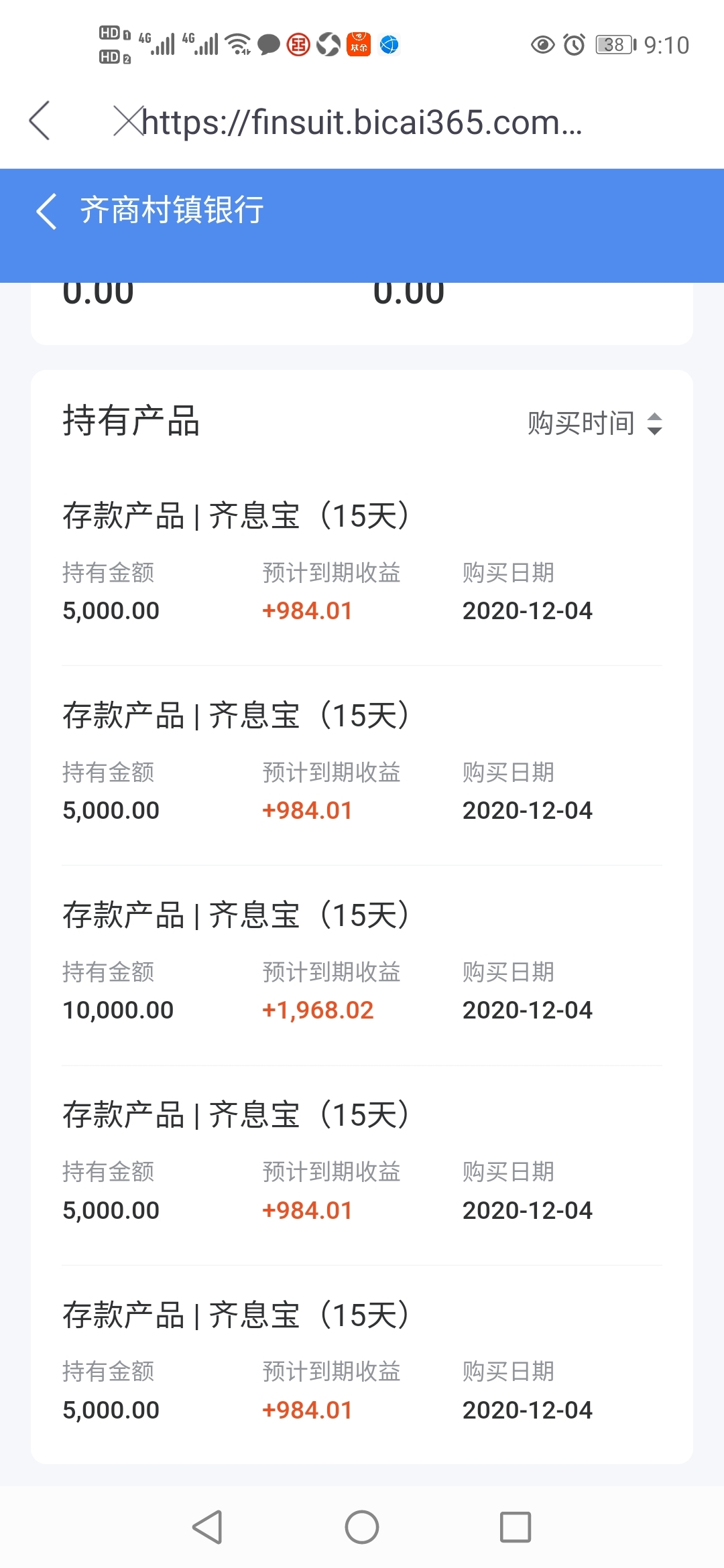This screenshot has width=724, height=1568.
Task: Open the recent apps overview
Action: pos(516,1527)
